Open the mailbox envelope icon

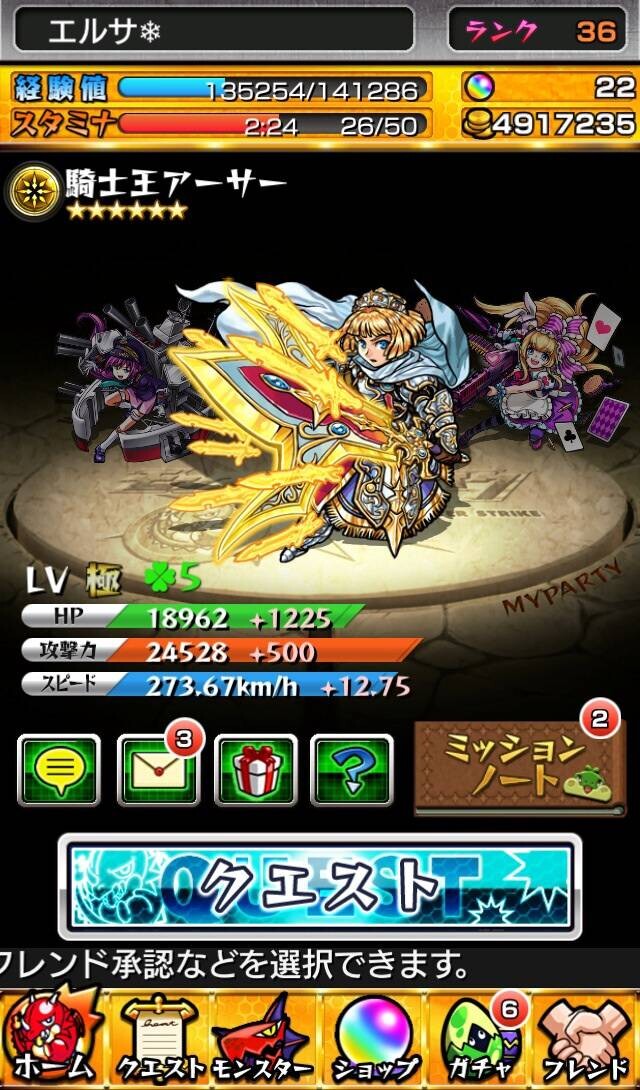coord(158,770)
